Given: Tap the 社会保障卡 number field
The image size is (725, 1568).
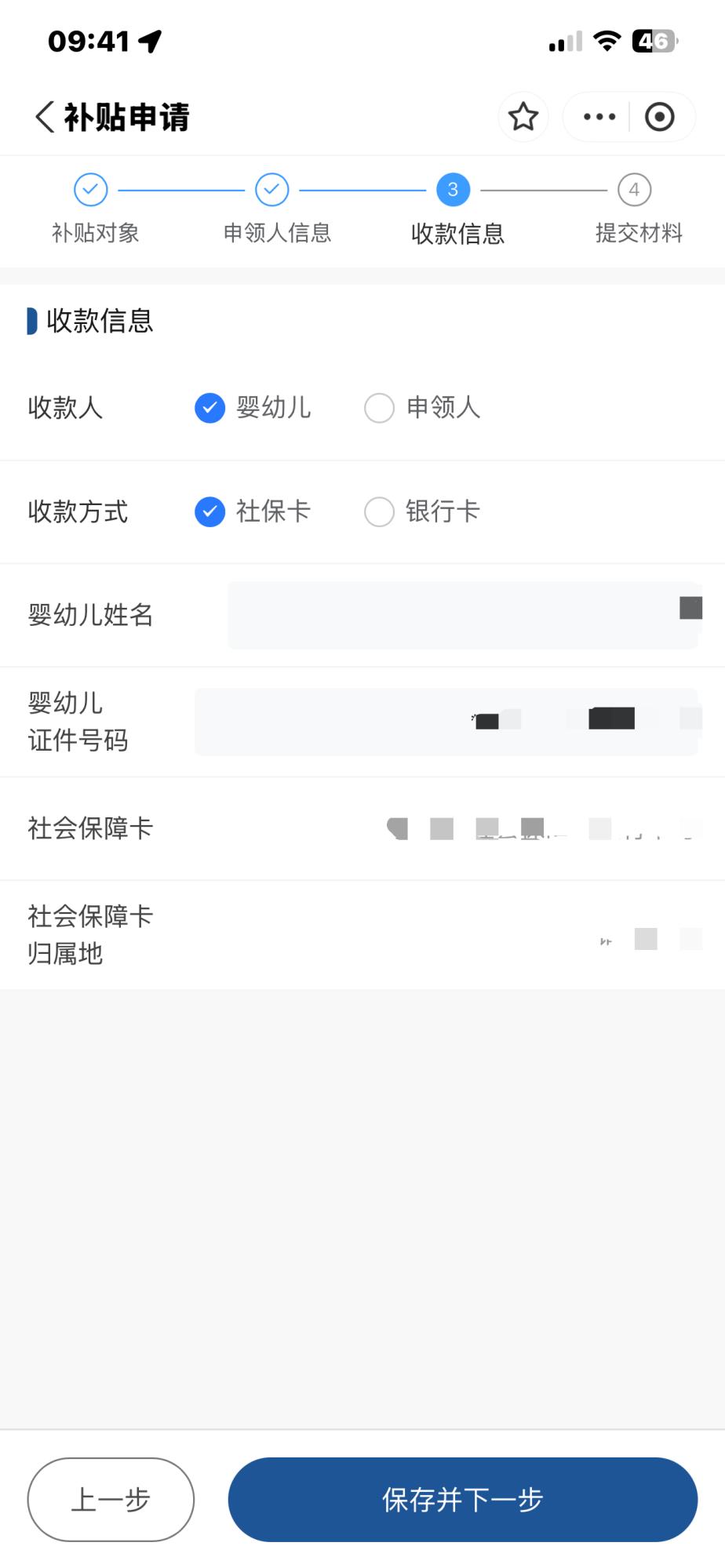Looking at the screenshot, I should click(541, 828).
